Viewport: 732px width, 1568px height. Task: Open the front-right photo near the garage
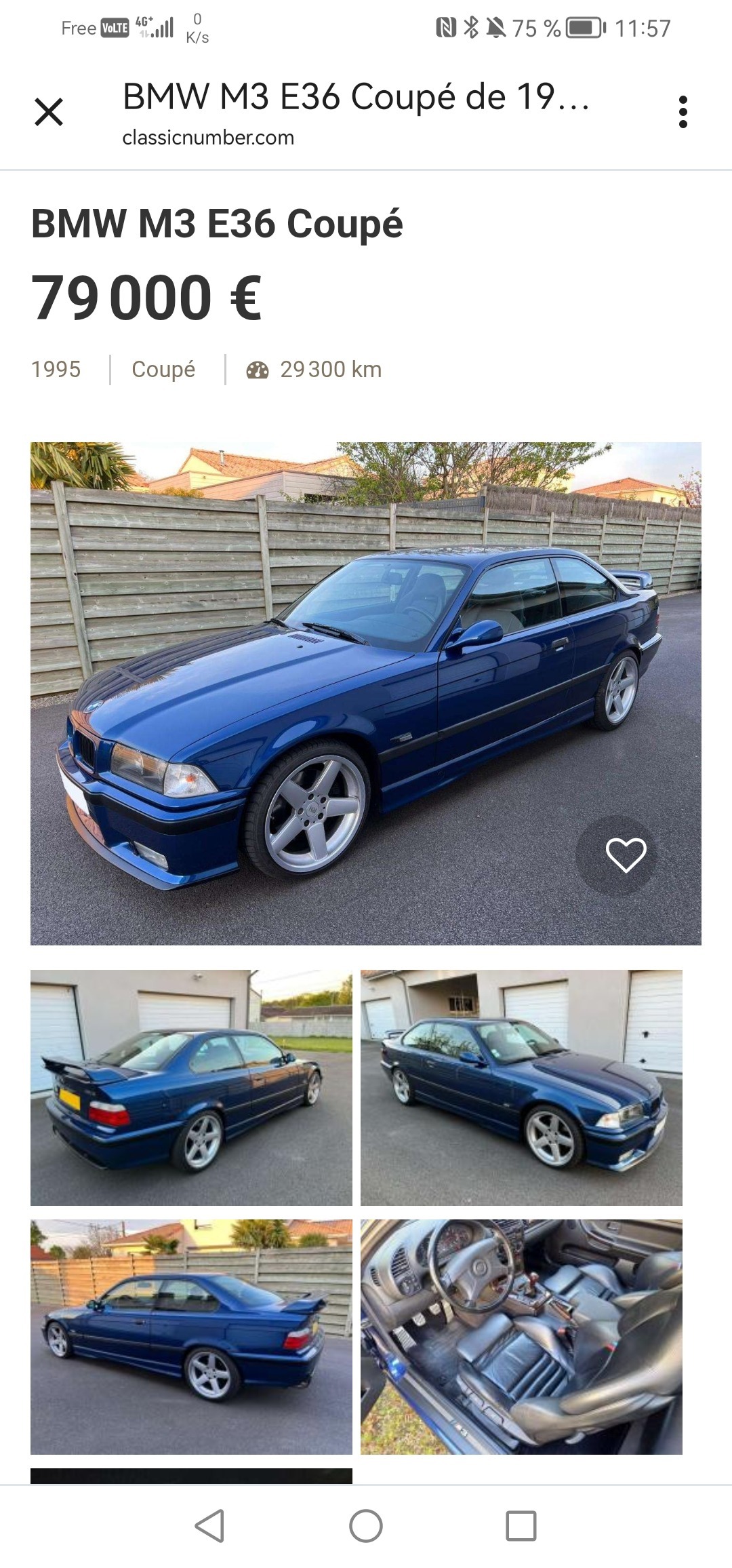521,1087
